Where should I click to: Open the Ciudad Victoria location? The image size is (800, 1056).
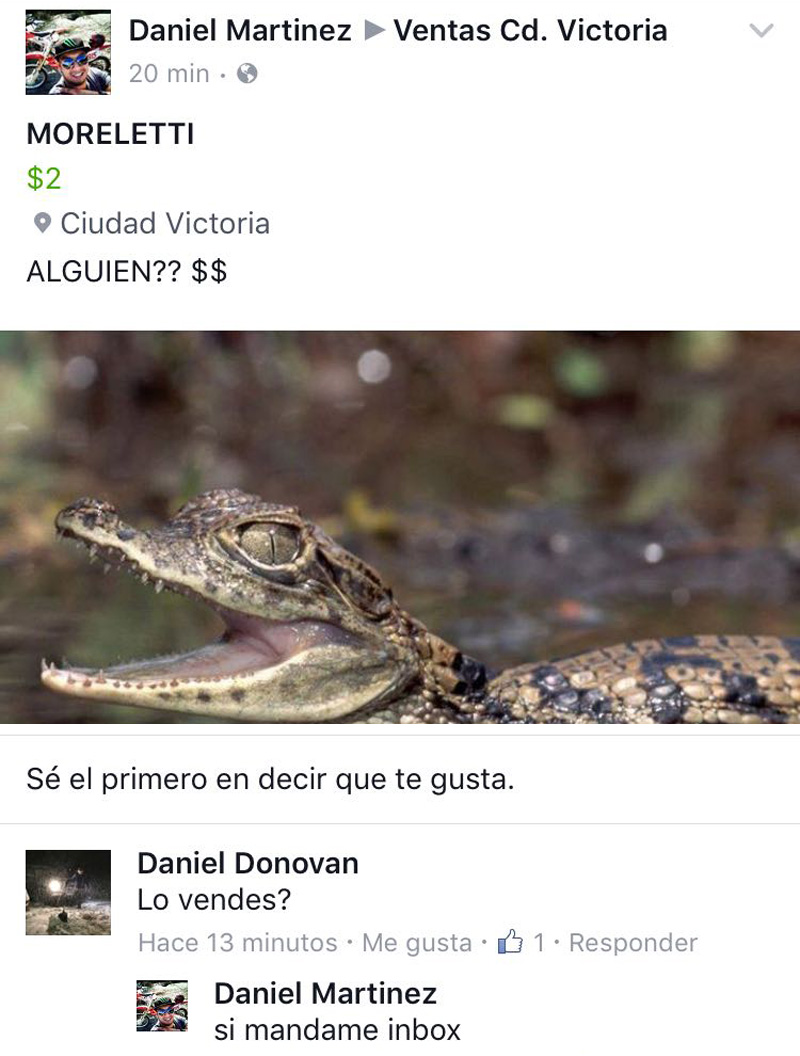click(x=164, y=223)
